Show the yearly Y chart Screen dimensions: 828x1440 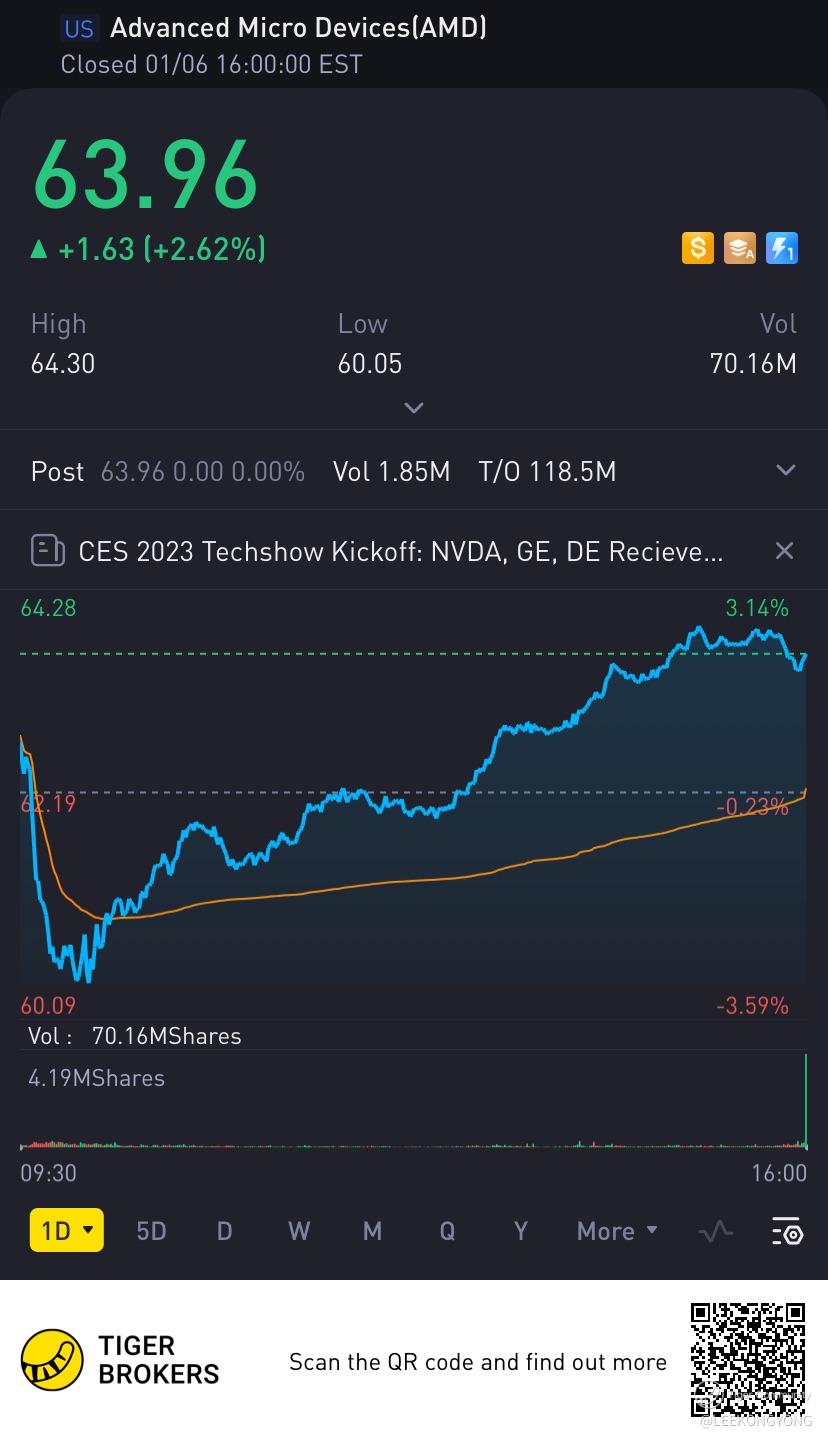pyautogui.click(x=520, y=1231)
